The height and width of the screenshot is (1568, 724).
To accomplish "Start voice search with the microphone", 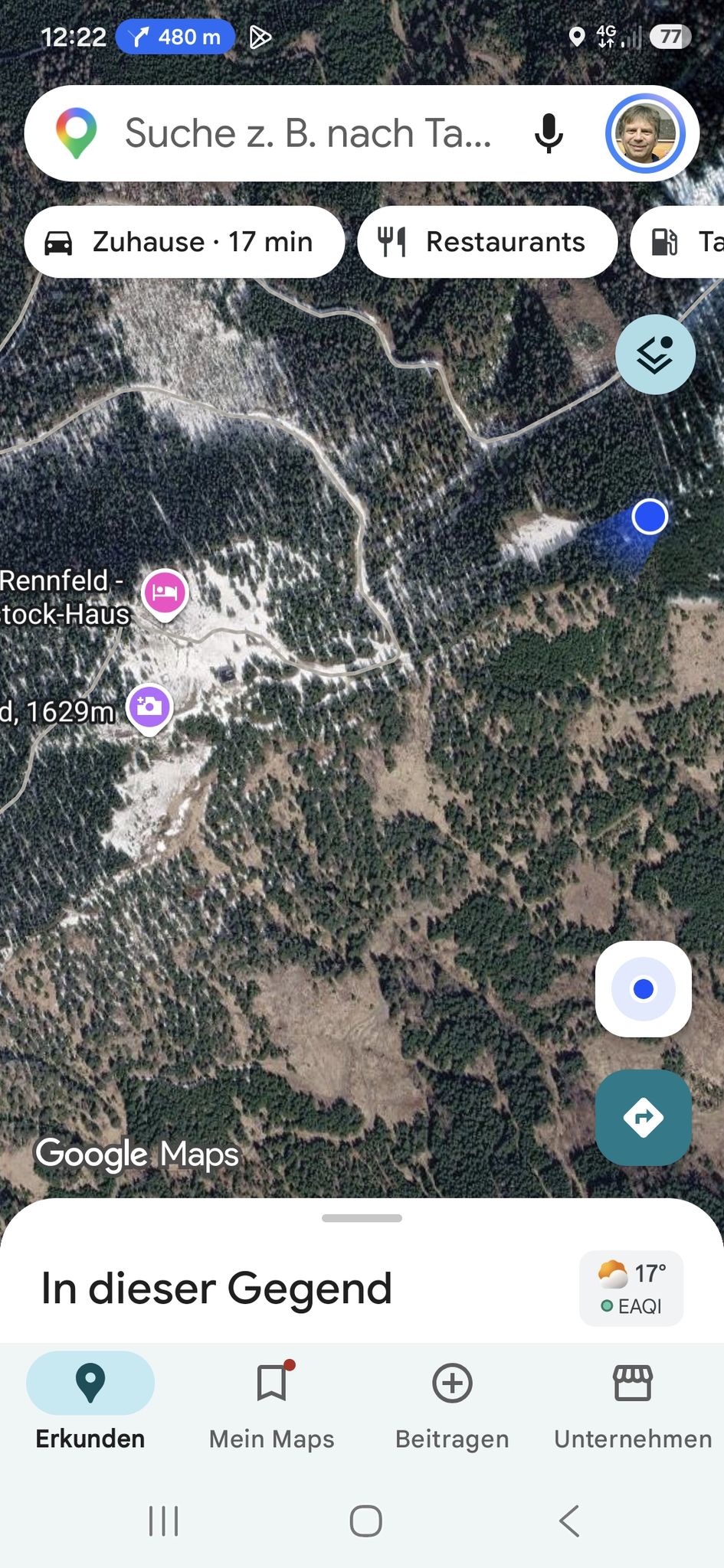I will pos(549,133).
